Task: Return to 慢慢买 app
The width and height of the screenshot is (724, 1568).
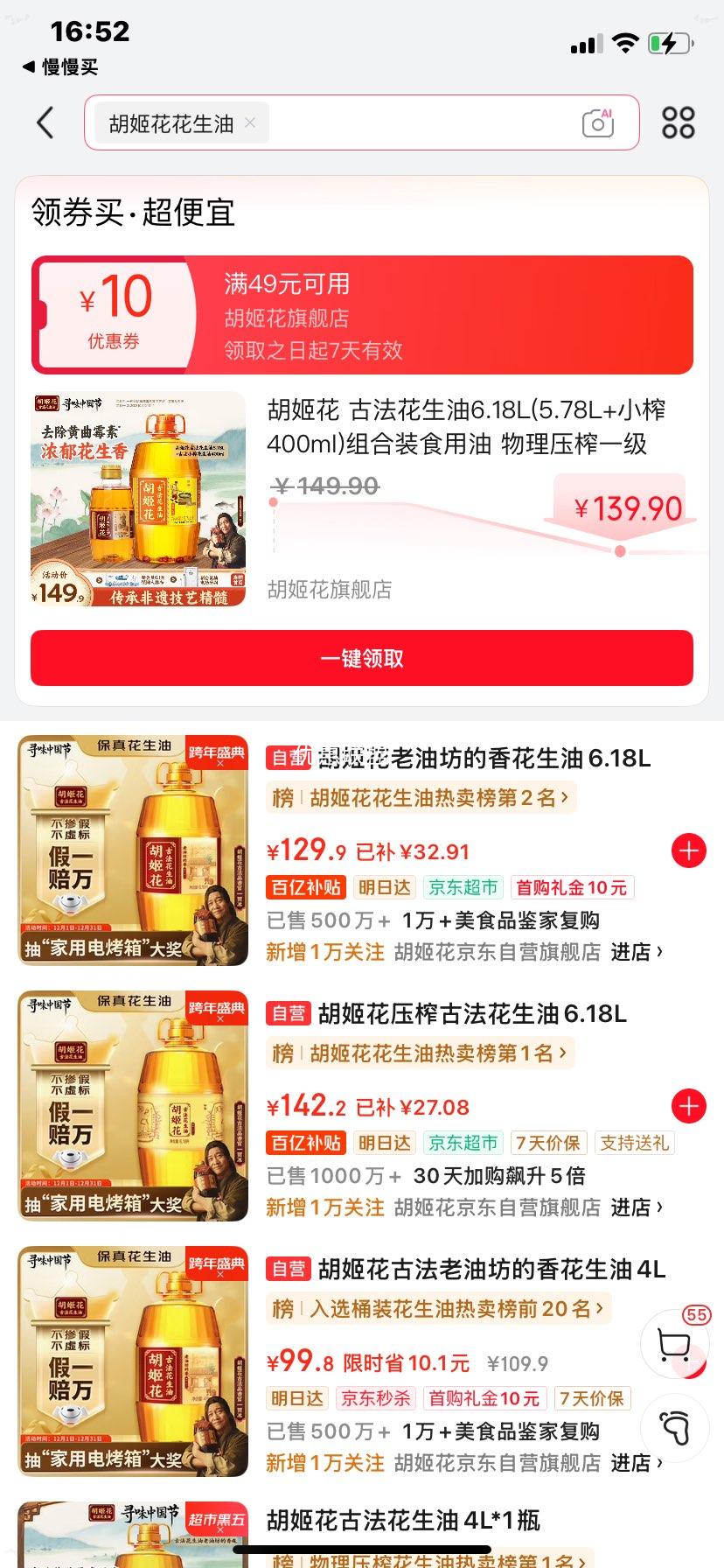Action: (59, 67)
